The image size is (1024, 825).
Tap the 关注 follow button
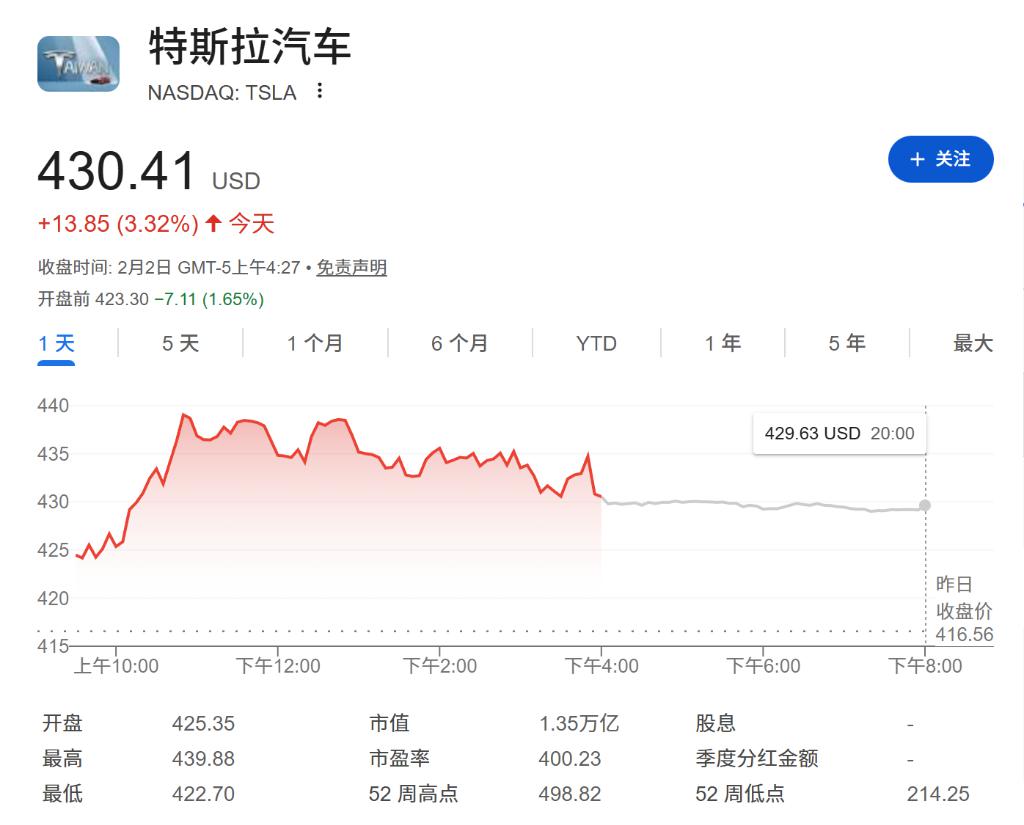point(940,159)
